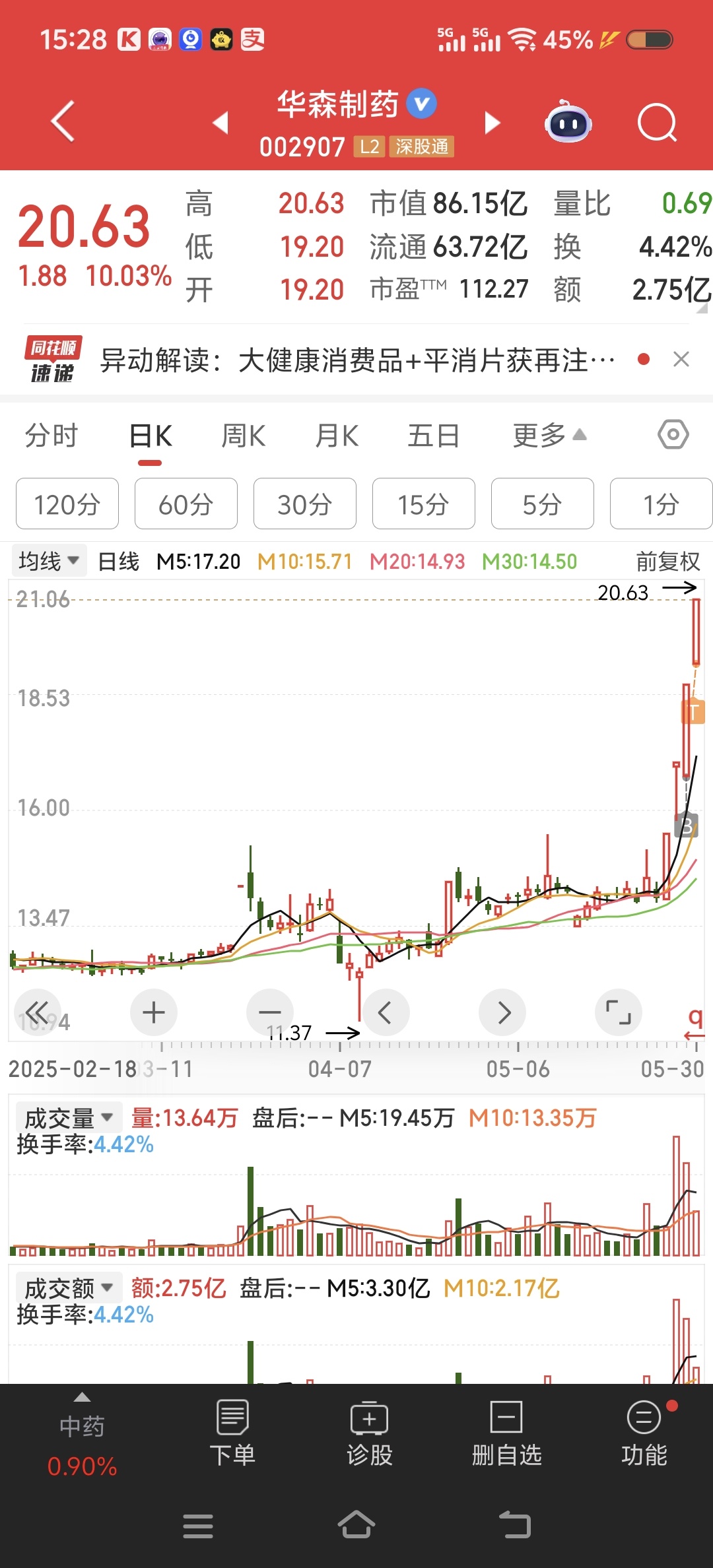Open chart settings hexagon icon
The width and height of the screenshot is (713, 1568).
point(673,435)
